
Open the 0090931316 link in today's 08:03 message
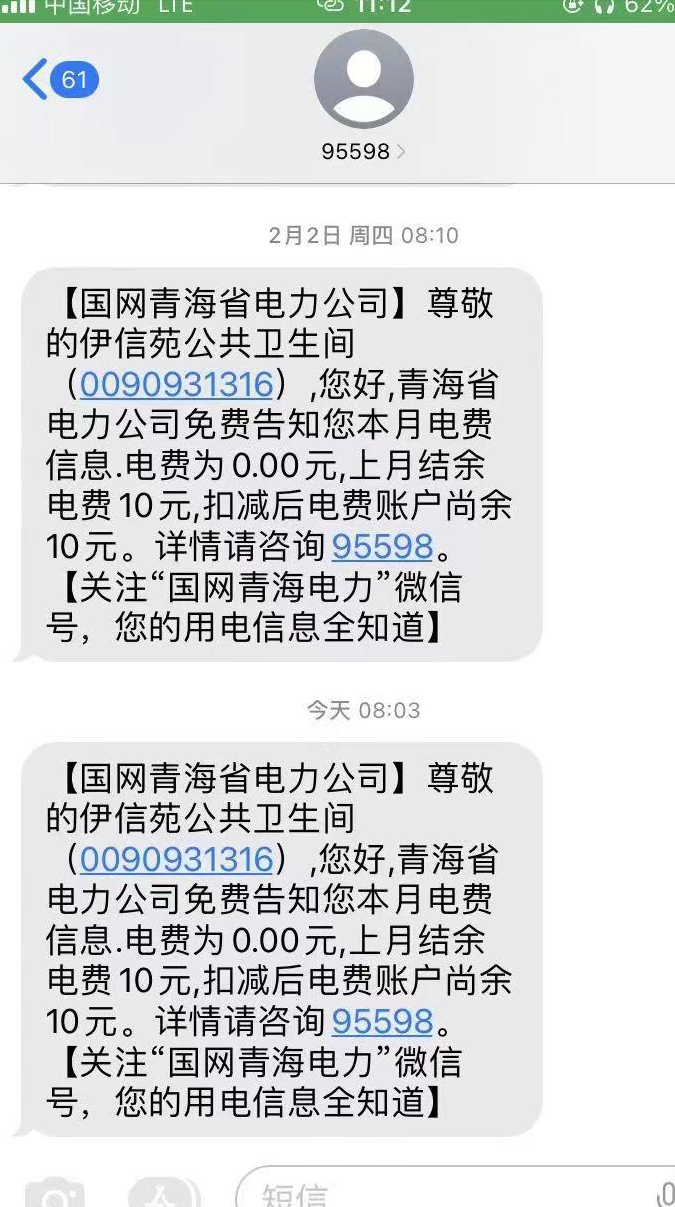pos(176,860)
